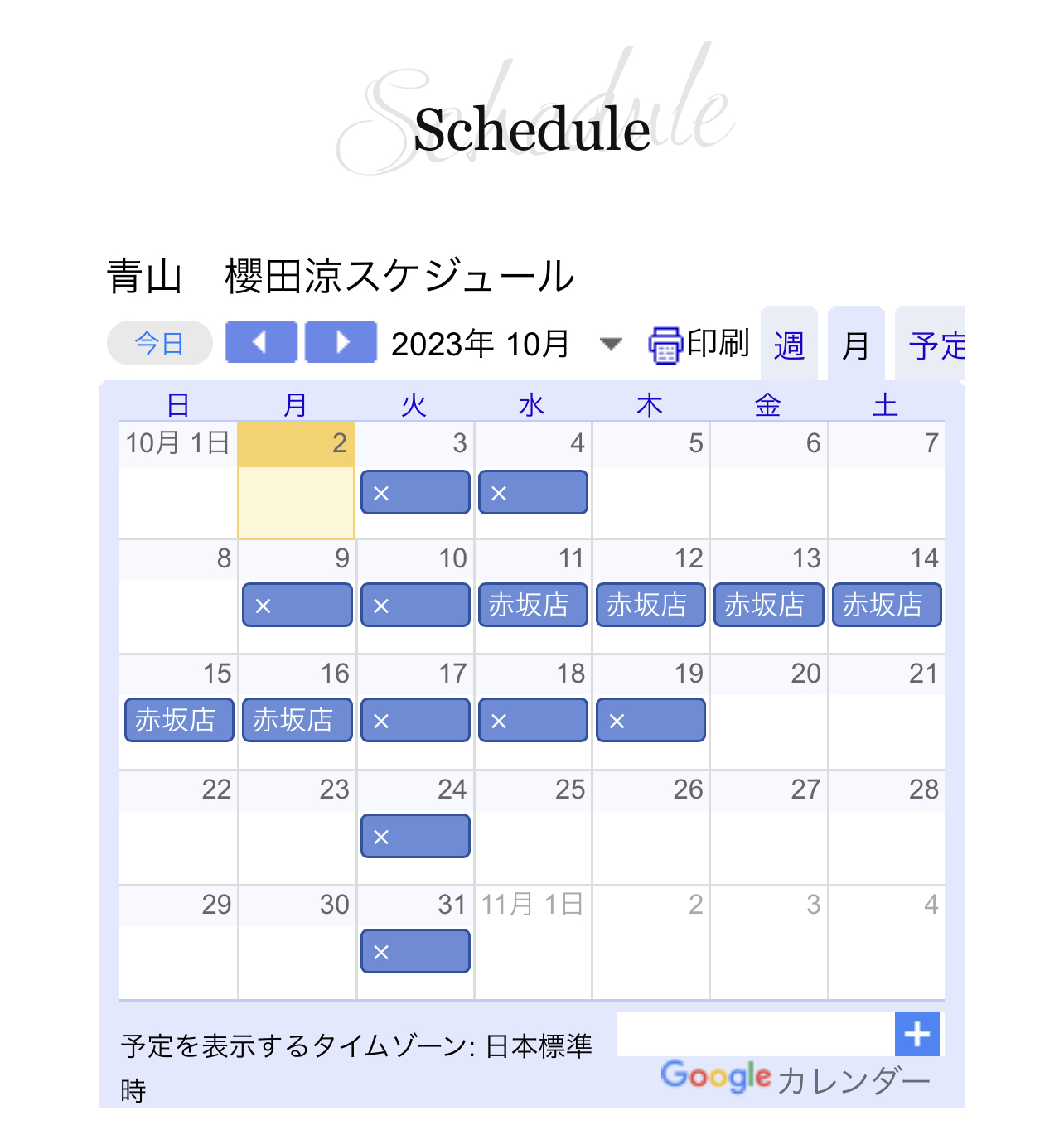This screenshot has height=1125, width=1064.
Task: Switch to the 週 (week) view
Action: (x=788, y=345)
